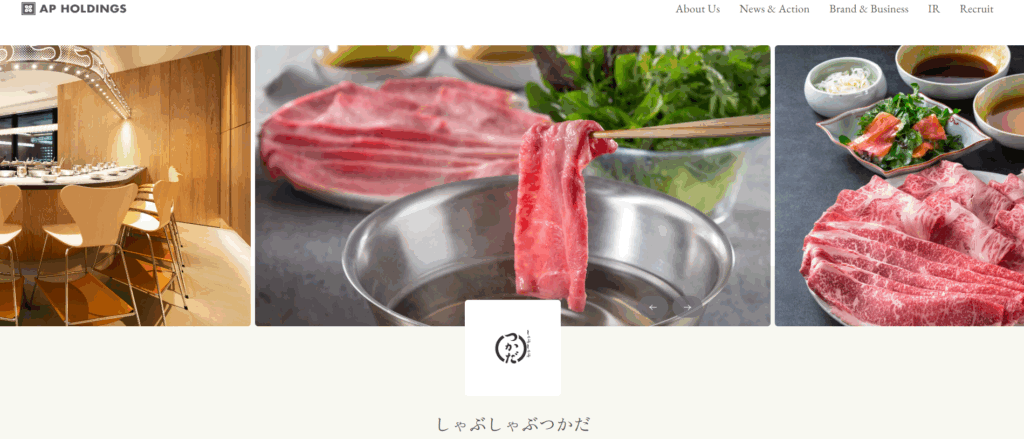1024x439 pixels.
Task: Open Brand & Business section
Action: (x=868, y=9)
